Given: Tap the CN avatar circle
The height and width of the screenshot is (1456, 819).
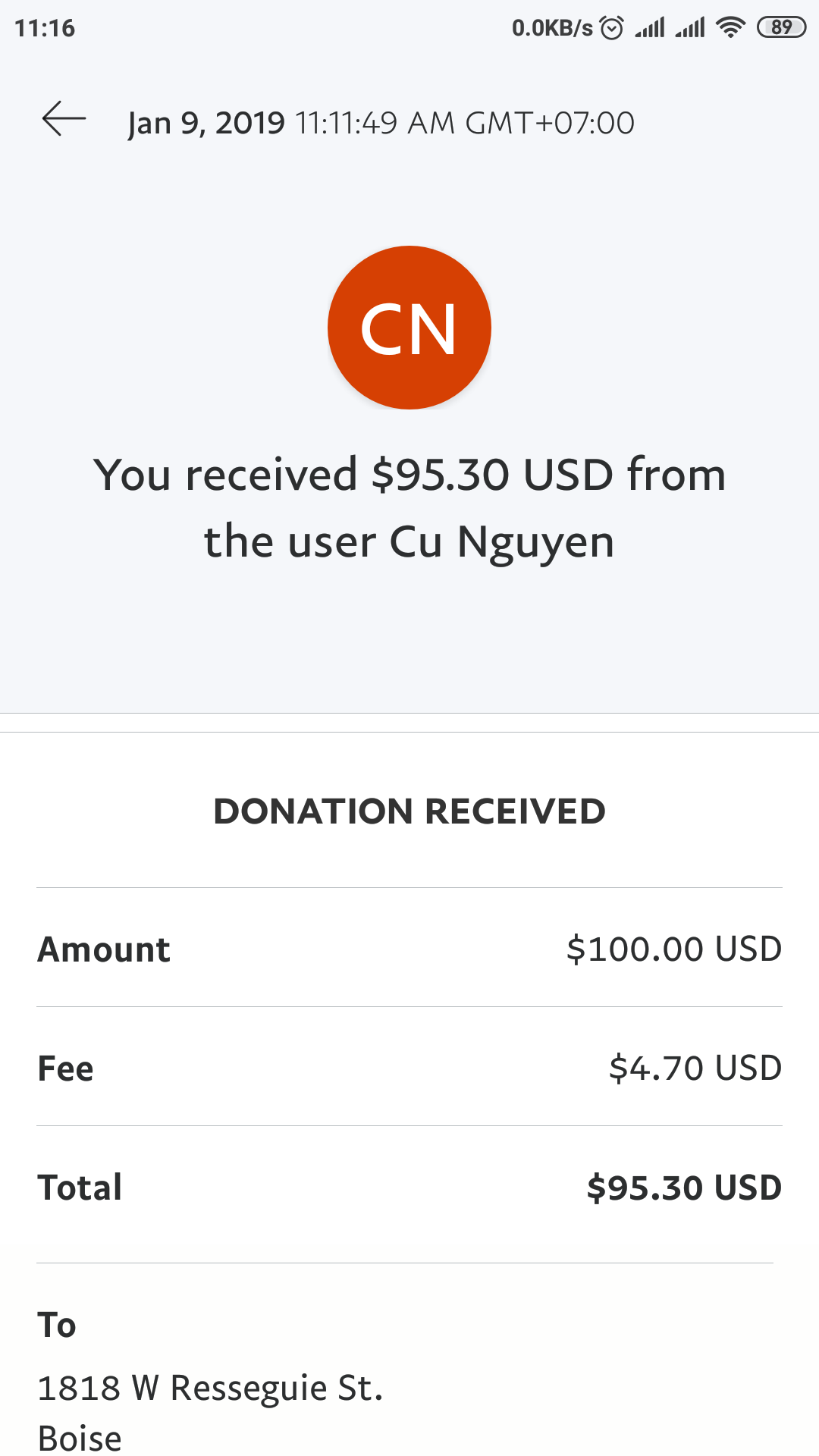Looking at the screenshot, I should [409, 327].
